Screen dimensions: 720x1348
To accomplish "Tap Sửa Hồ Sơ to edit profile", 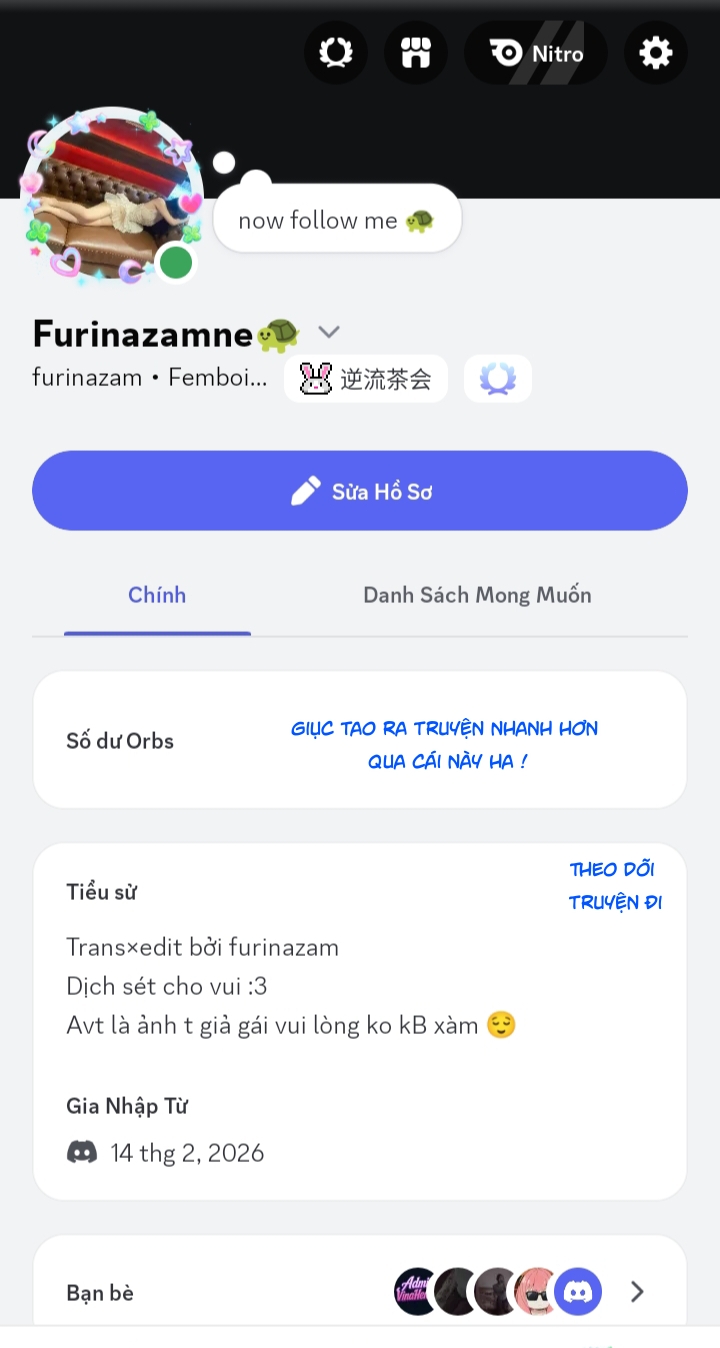I will point(360,491).
